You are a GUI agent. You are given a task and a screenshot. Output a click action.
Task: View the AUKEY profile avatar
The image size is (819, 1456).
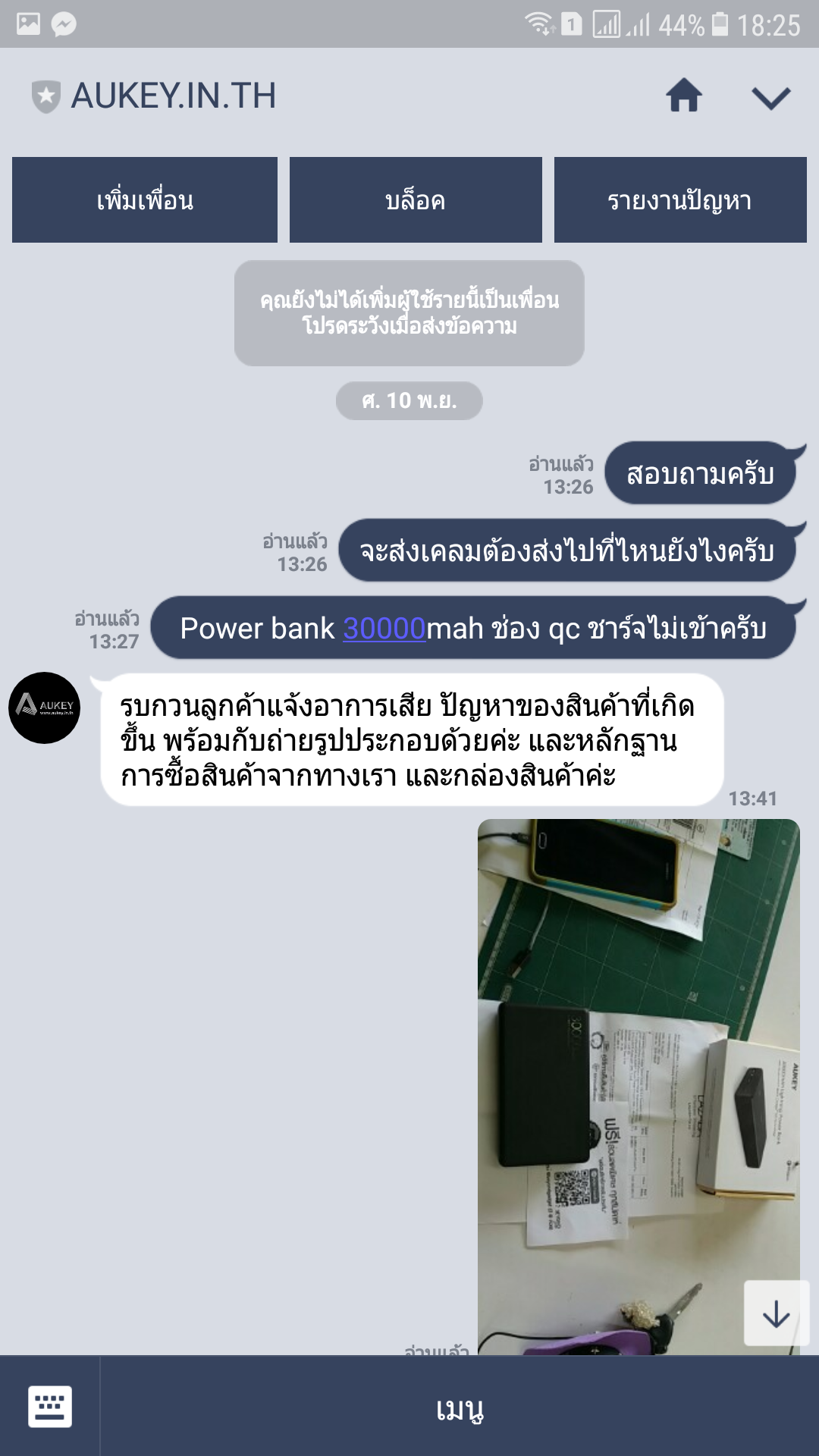pos(45,708)
